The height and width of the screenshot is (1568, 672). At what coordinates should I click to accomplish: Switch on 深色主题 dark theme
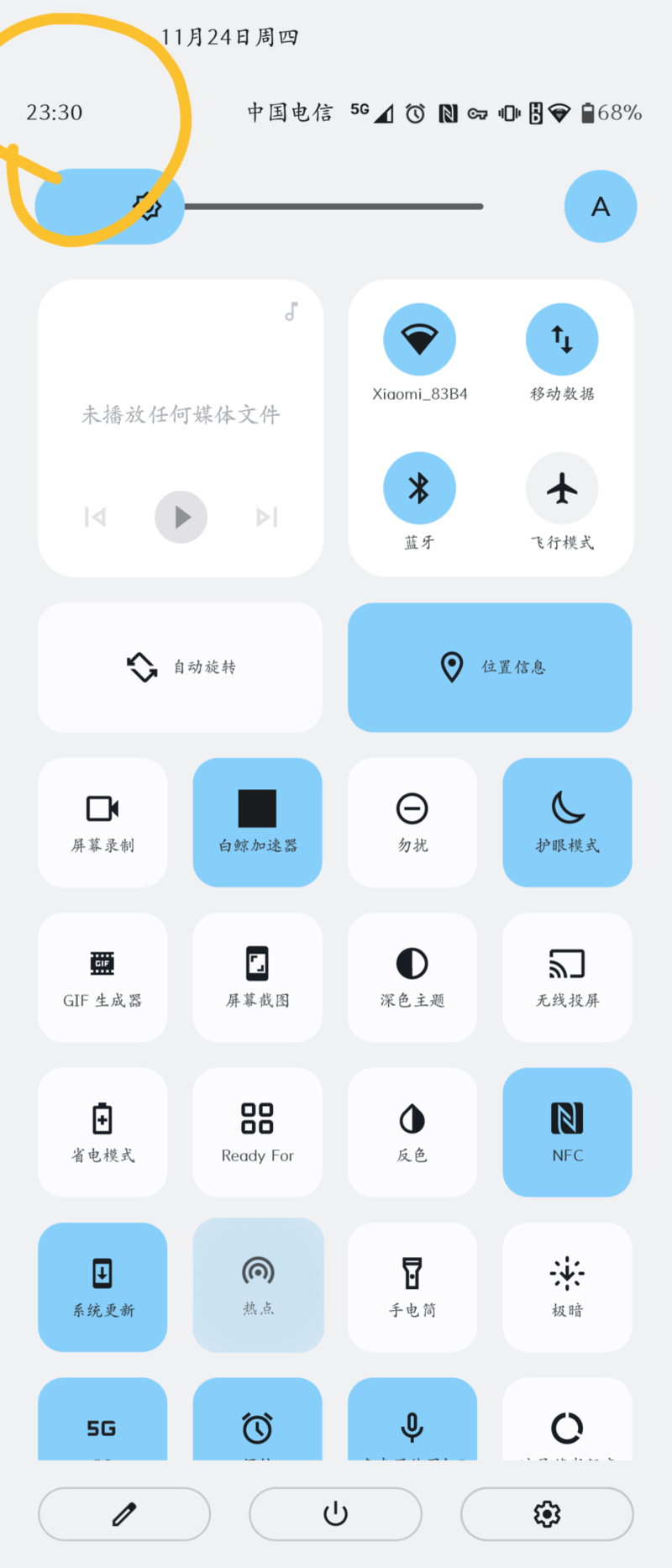pos(412,976)
